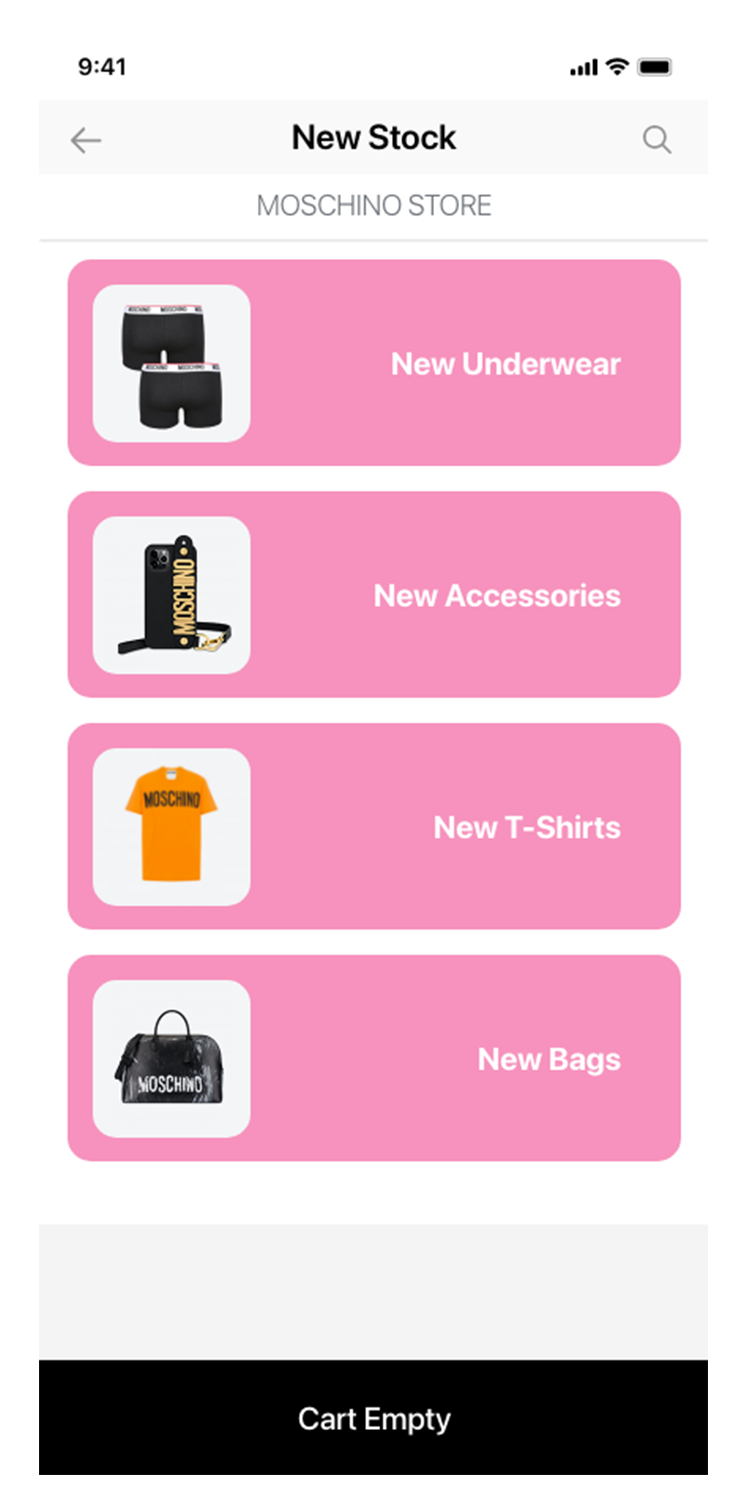Image resolution: width=747 pixels, height=1506 pixels.
Task: Tap the Cart Empty button
Action: click(374, 1418)
